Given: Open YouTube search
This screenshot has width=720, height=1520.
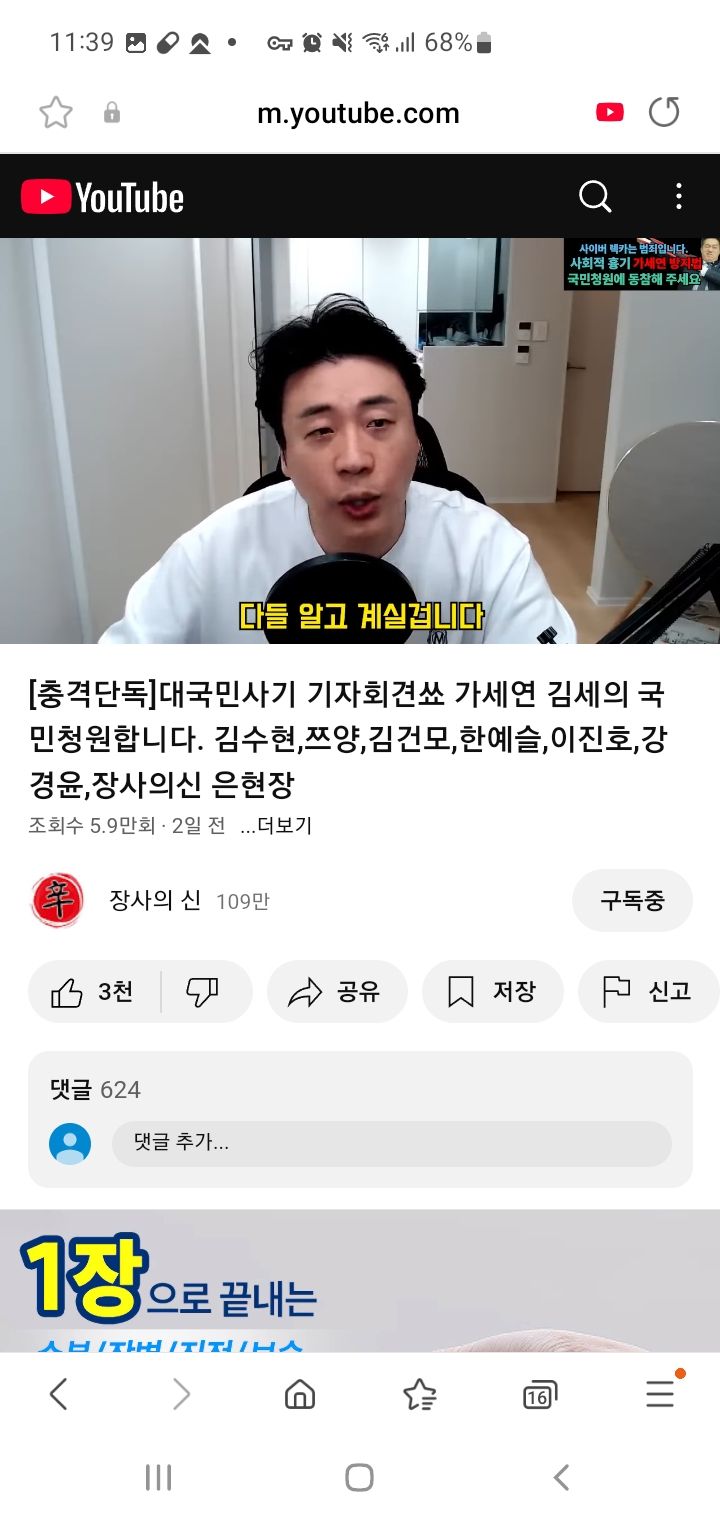Looking at the screenshot, I should [595, 197].
